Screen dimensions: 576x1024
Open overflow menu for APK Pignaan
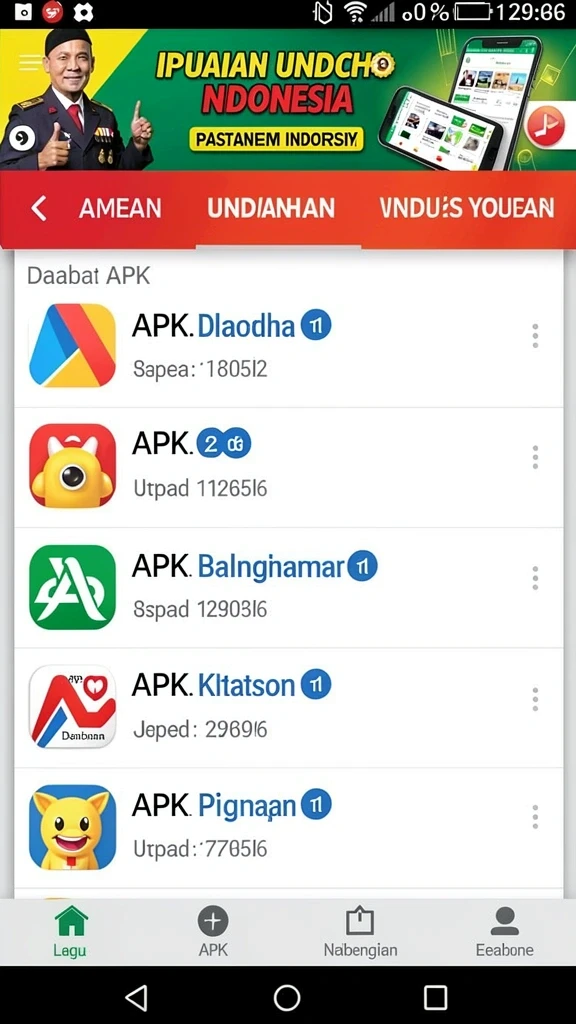(535, 816)
